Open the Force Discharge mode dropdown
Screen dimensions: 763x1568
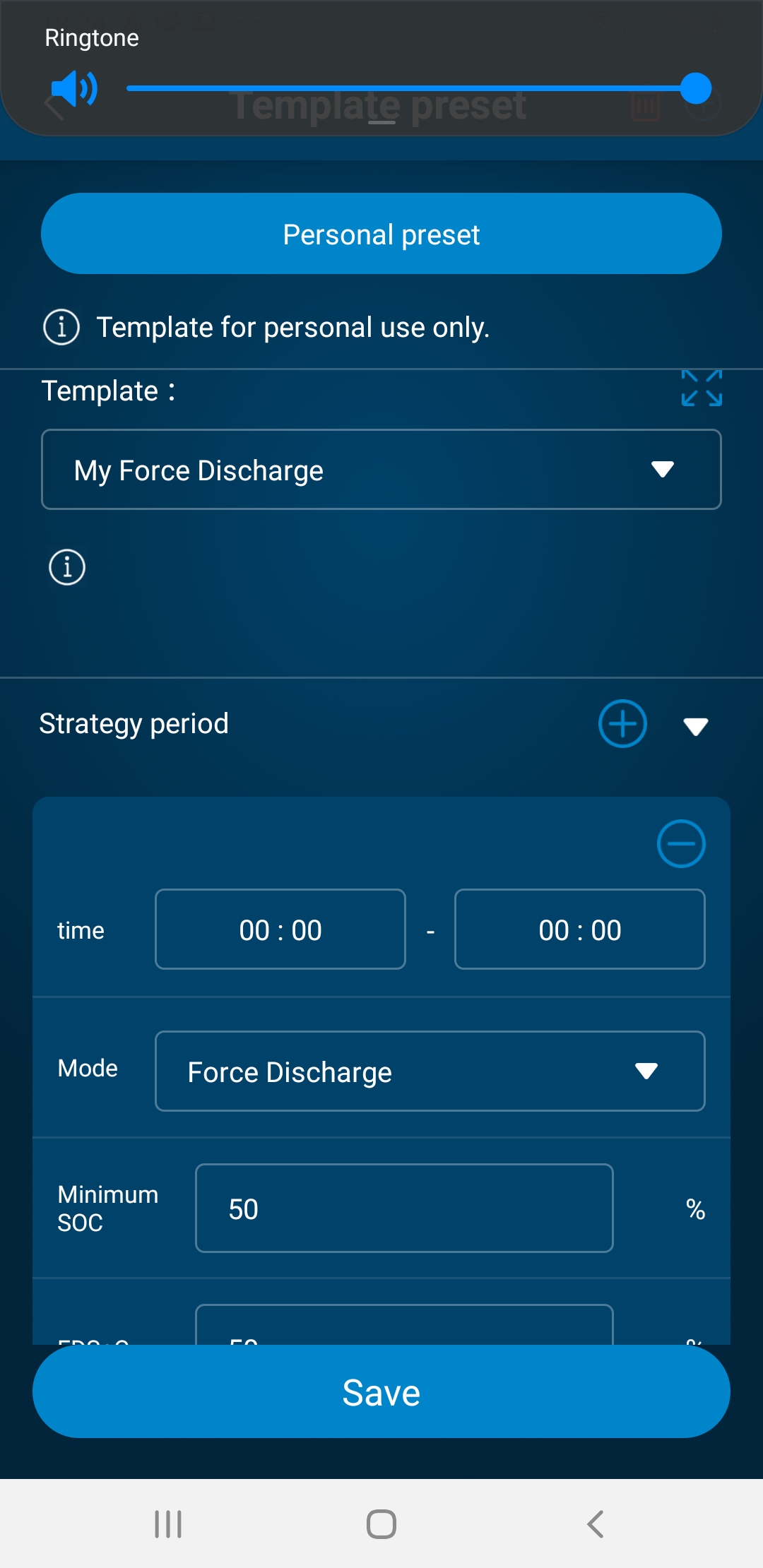click(x=430, y=1071)
